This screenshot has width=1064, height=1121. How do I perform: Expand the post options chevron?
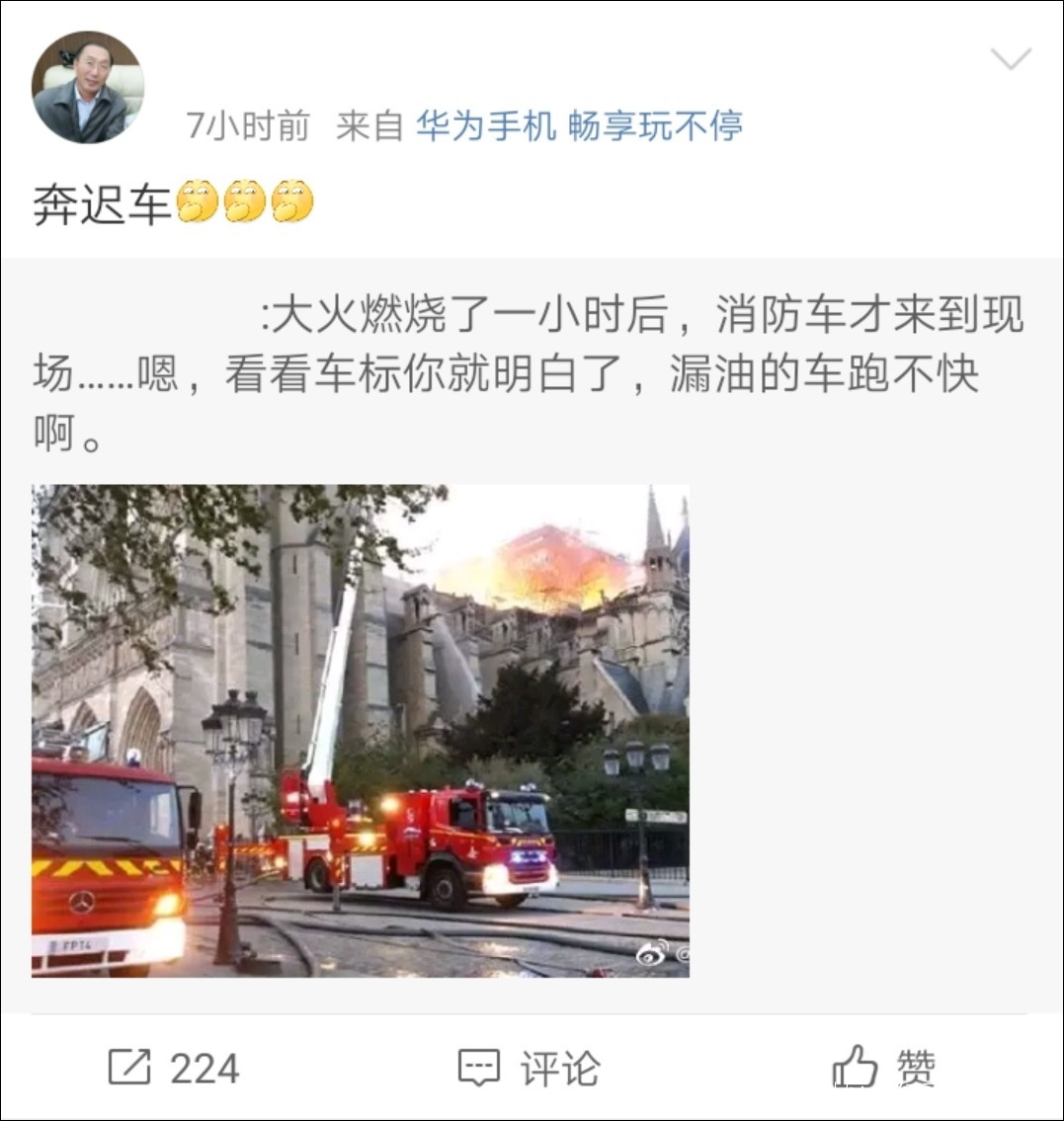1011,58
